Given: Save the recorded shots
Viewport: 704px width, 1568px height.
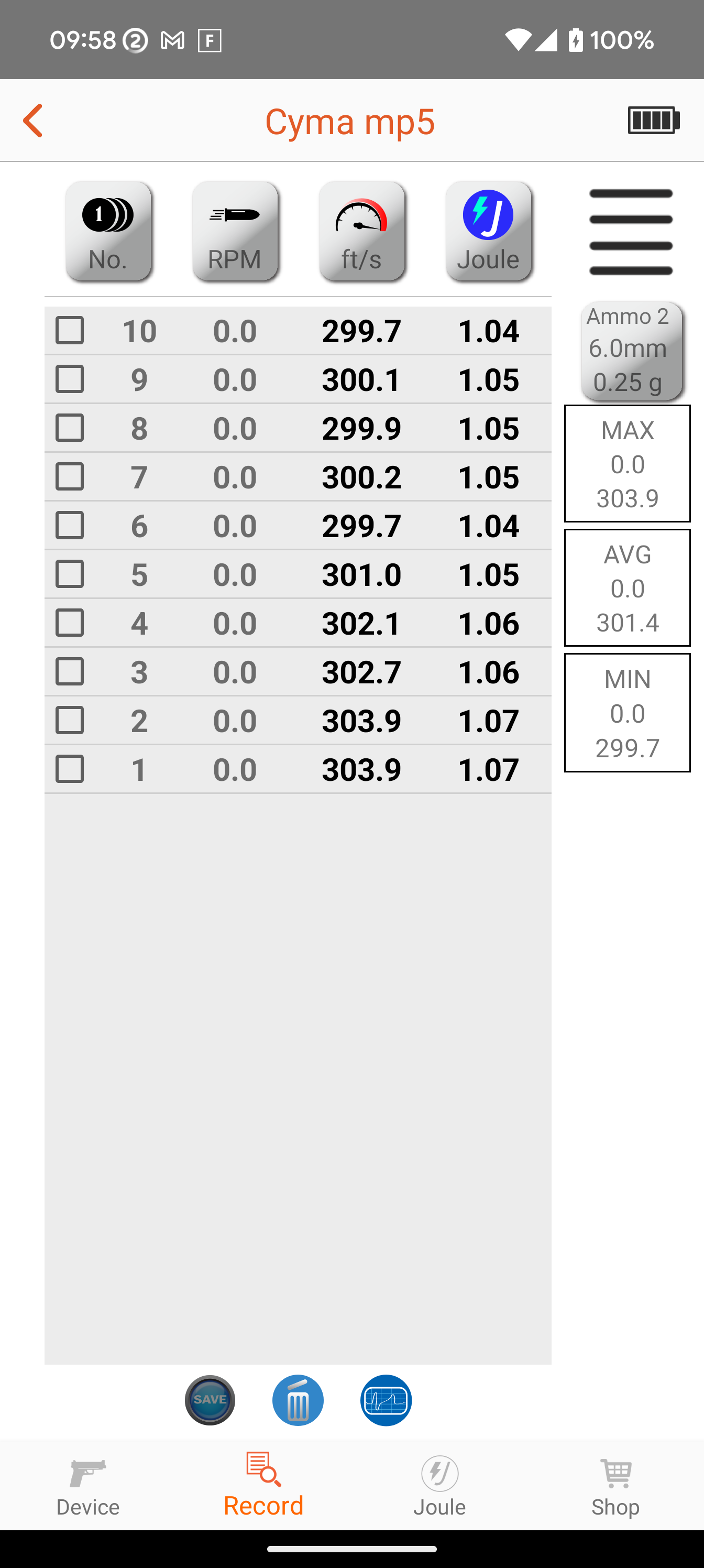Looking at the screenshot, I should 210,1400.
